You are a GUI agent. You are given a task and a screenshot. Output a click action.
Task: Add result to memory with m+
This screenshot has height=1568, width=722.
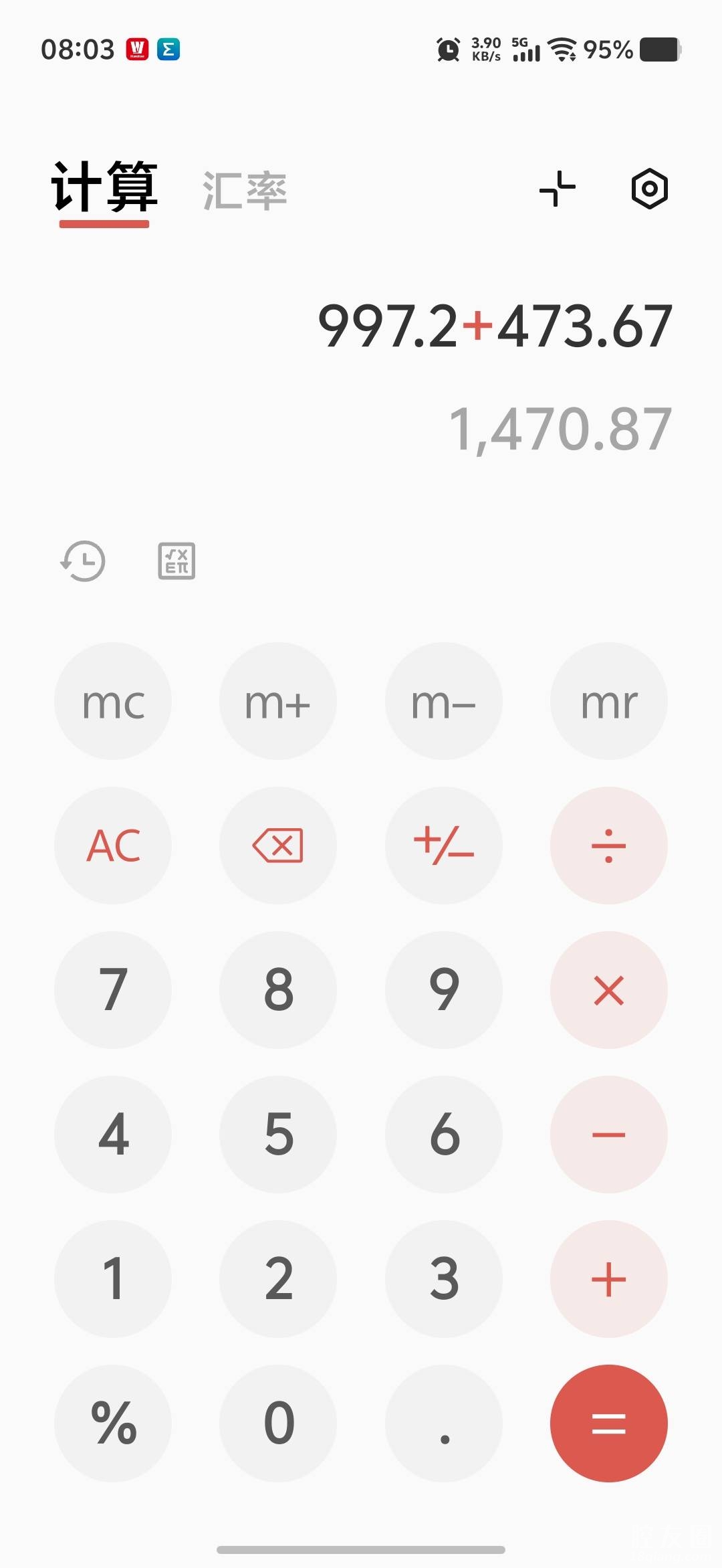278,701
